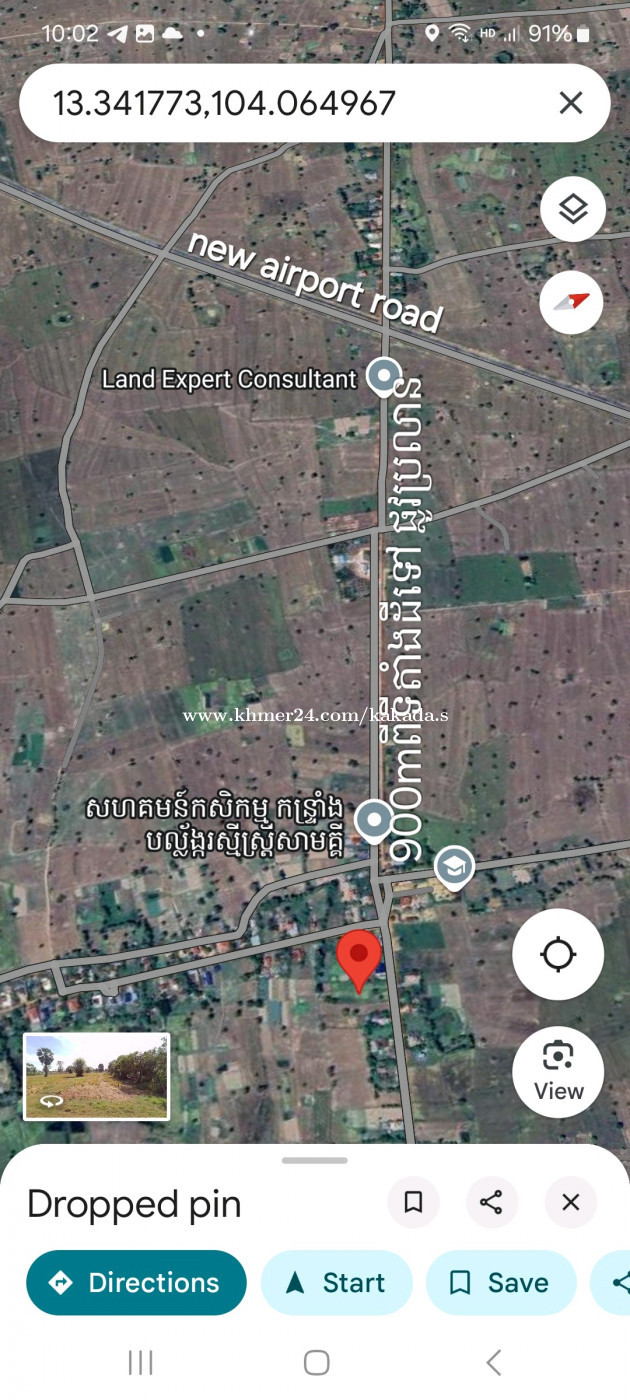630x1400 pixels.
Task: Go back using system navigation bar
Action: pos(493,1362)
